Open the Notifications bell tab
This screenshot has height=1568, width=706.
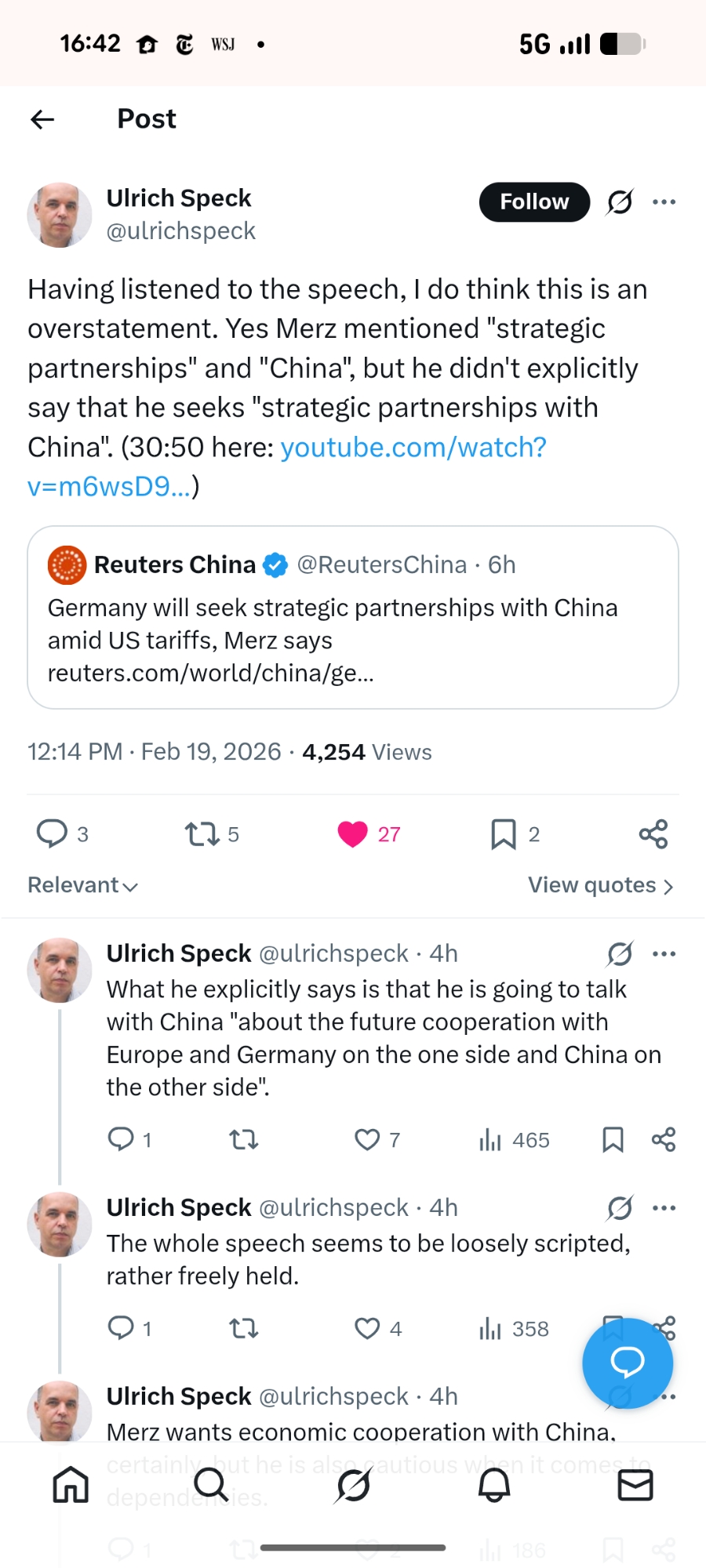point(494,1485)
